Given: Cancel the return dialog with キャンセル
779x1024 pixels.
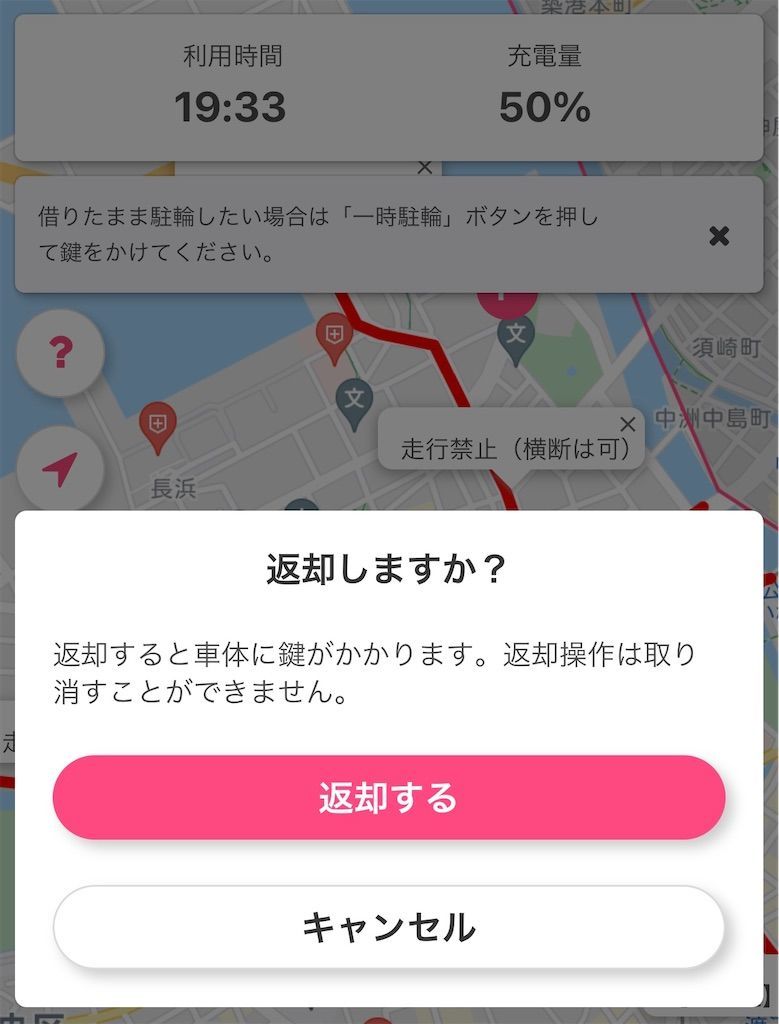Looking at the screenshot, I should click(388, 927).
